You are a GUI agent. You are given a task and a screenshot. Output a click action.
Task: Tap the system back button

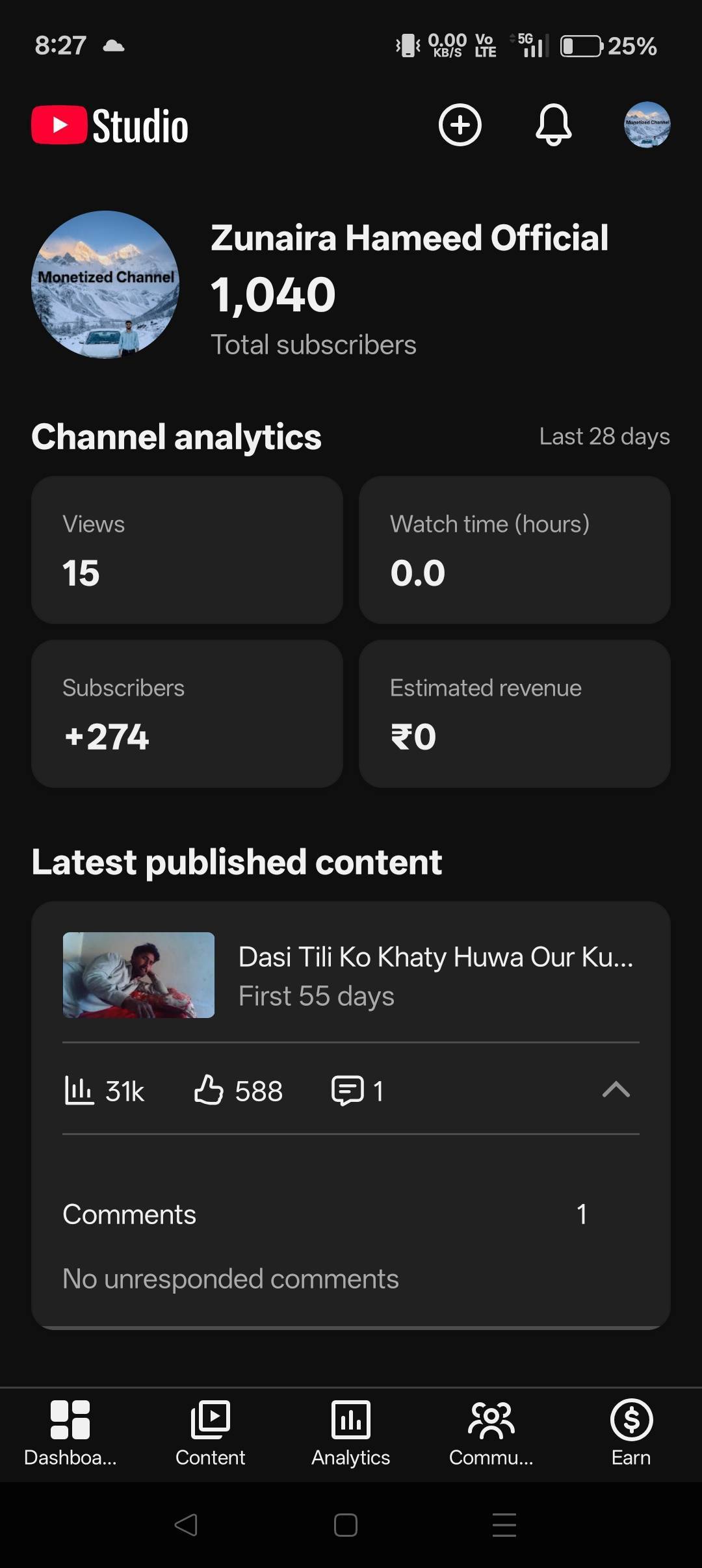pos(186,1524)
